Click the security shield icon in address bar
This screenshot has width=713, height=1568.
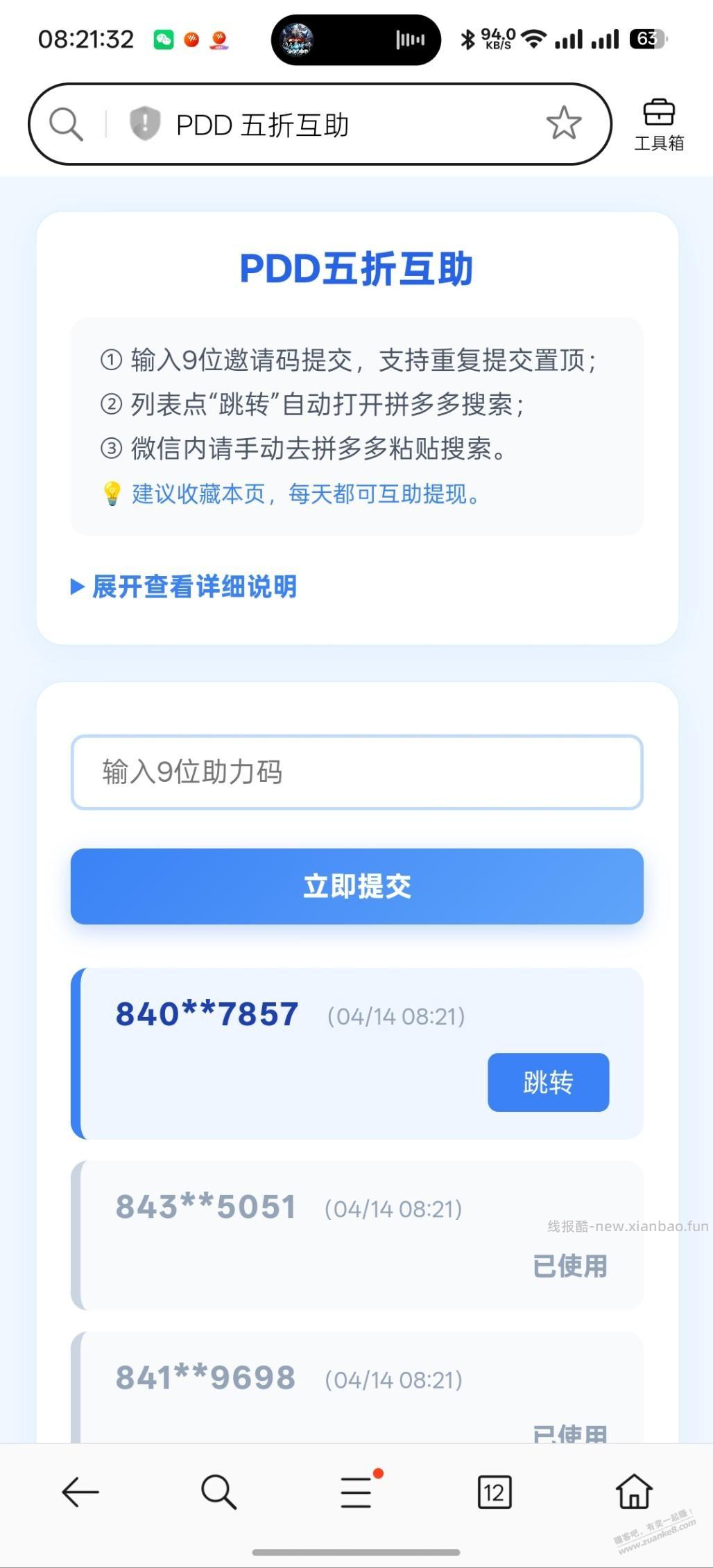tap(144, 125)
